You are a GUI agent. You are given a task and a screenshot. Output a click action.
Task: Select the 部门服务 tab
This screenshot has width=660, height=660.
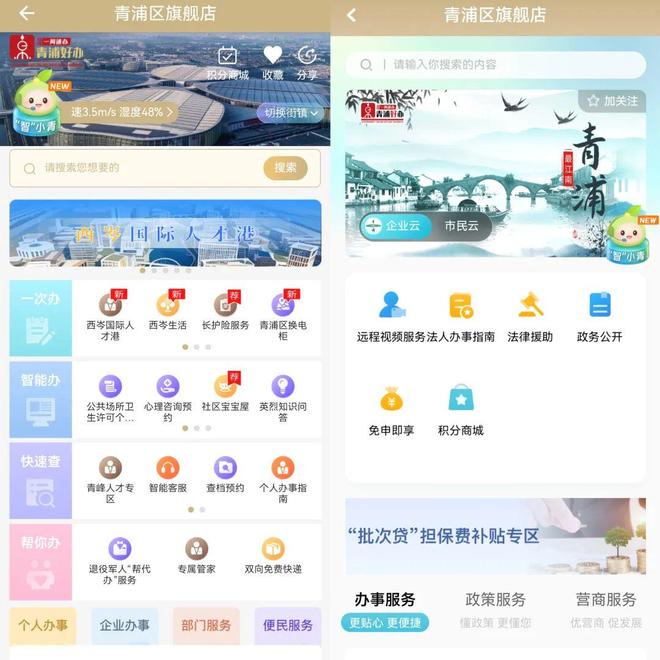click(206, 626)
